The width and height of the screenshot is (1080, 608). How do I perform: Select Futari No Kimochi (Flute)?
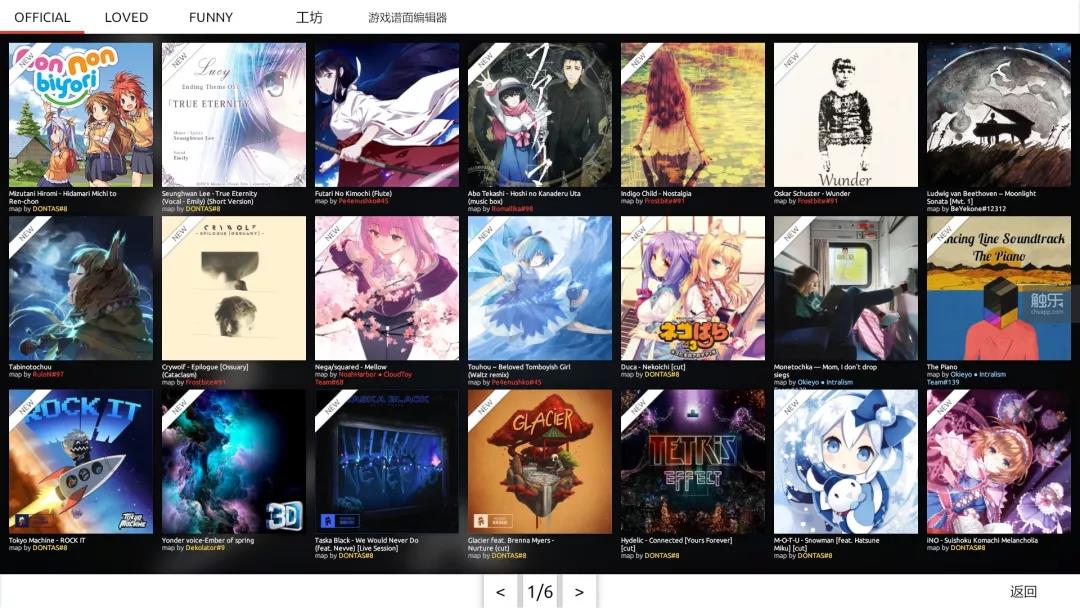[387, 115]
